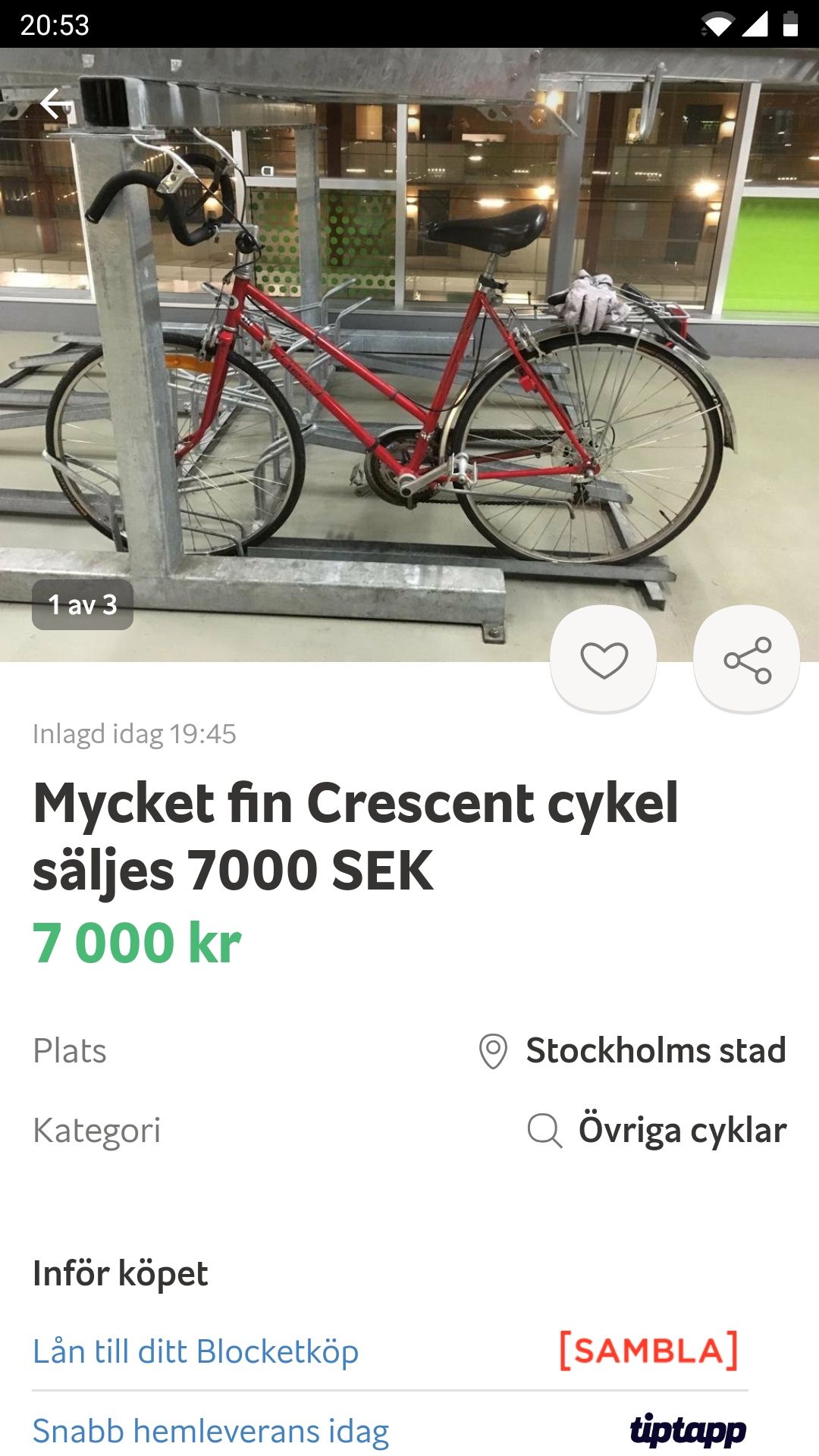Open the Lån till ditt Blocketköp link
This screenshot has height=1456, width=819.
pyautogui.click(x=196, y=1351)
